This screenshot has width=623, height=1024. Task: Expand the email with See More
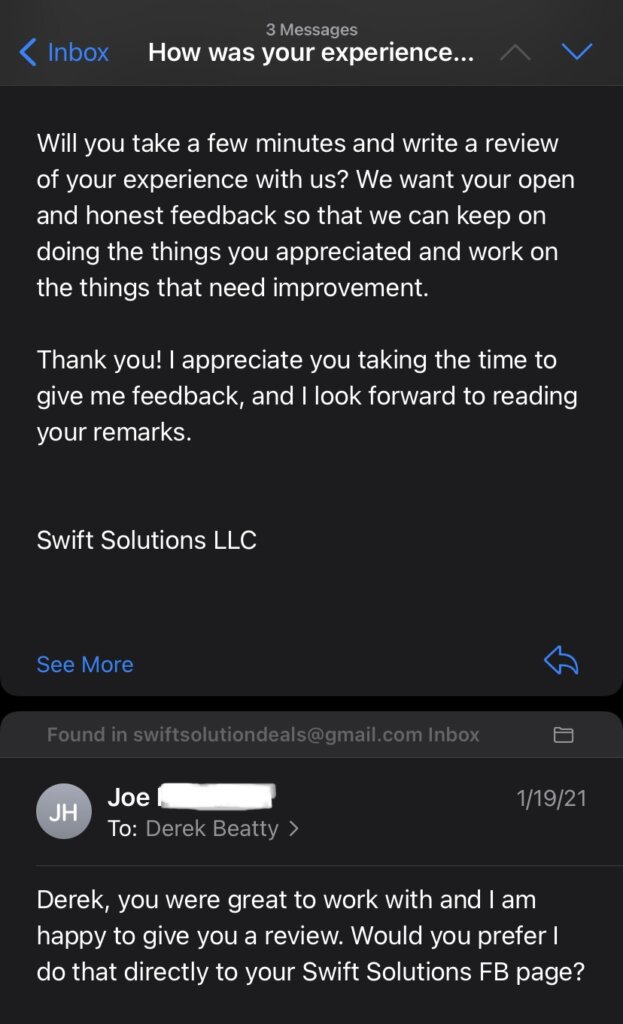click(85, 664)
